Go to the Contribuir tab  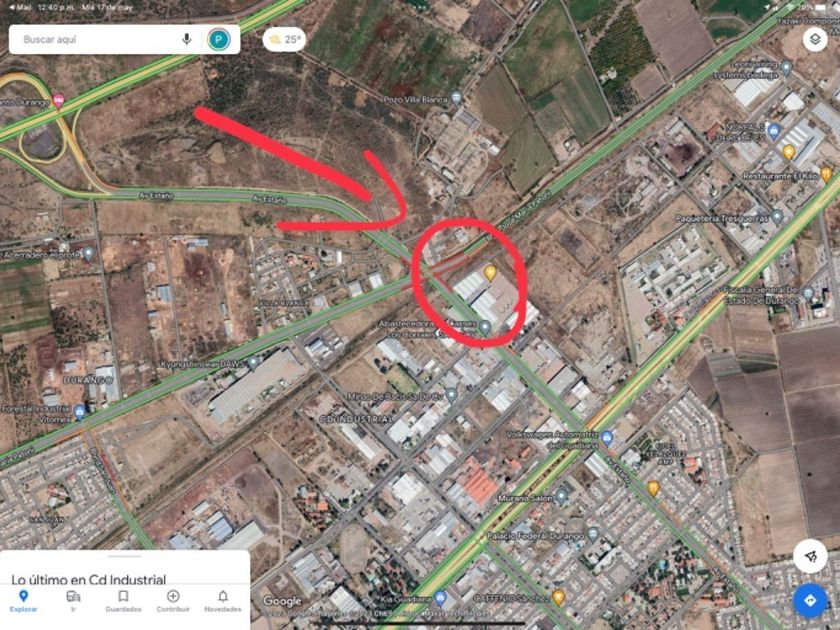[x=173, y=600]
